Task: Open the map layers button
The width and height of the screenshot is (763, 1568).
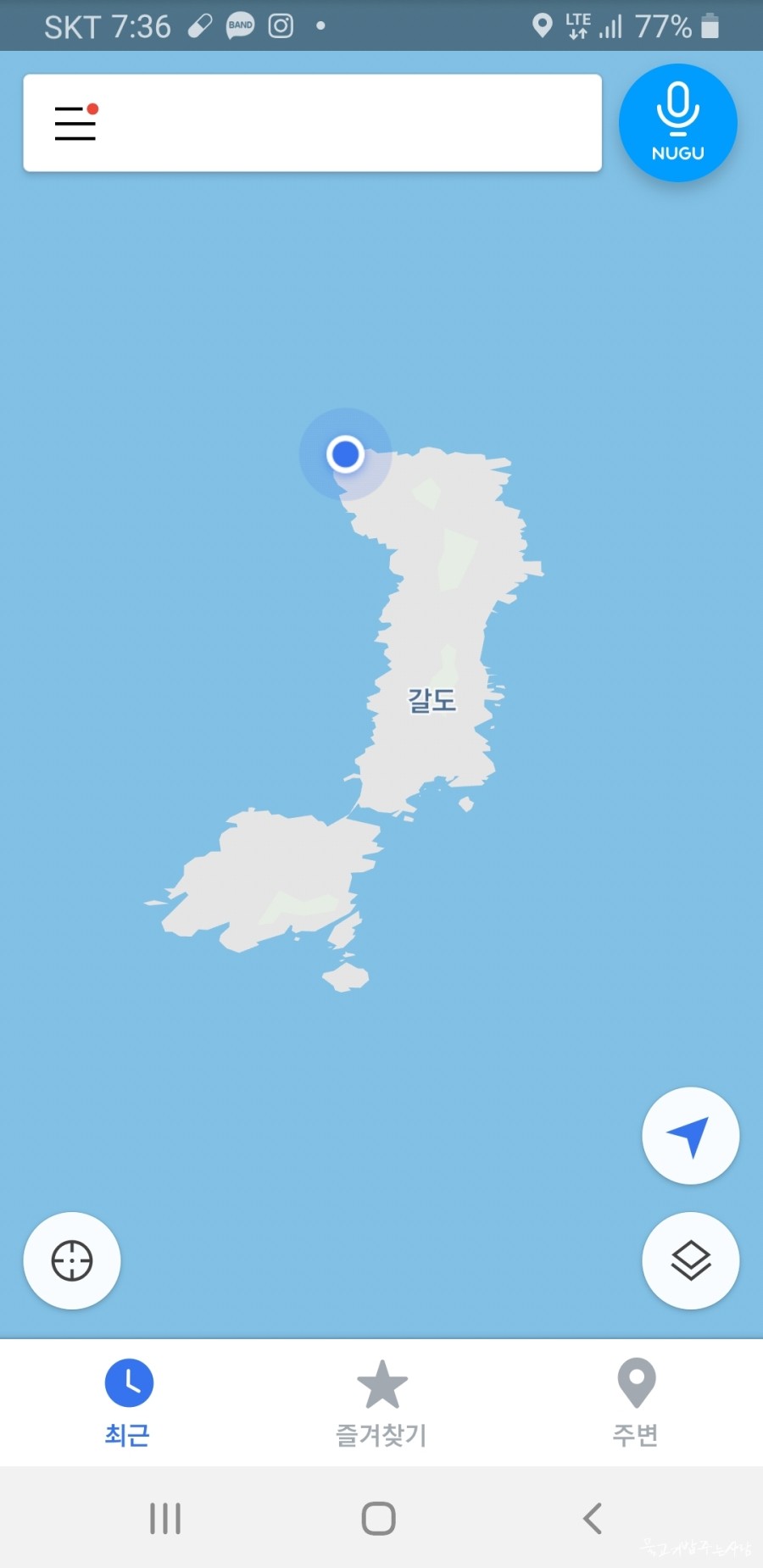Action: tap(690, 1260)
